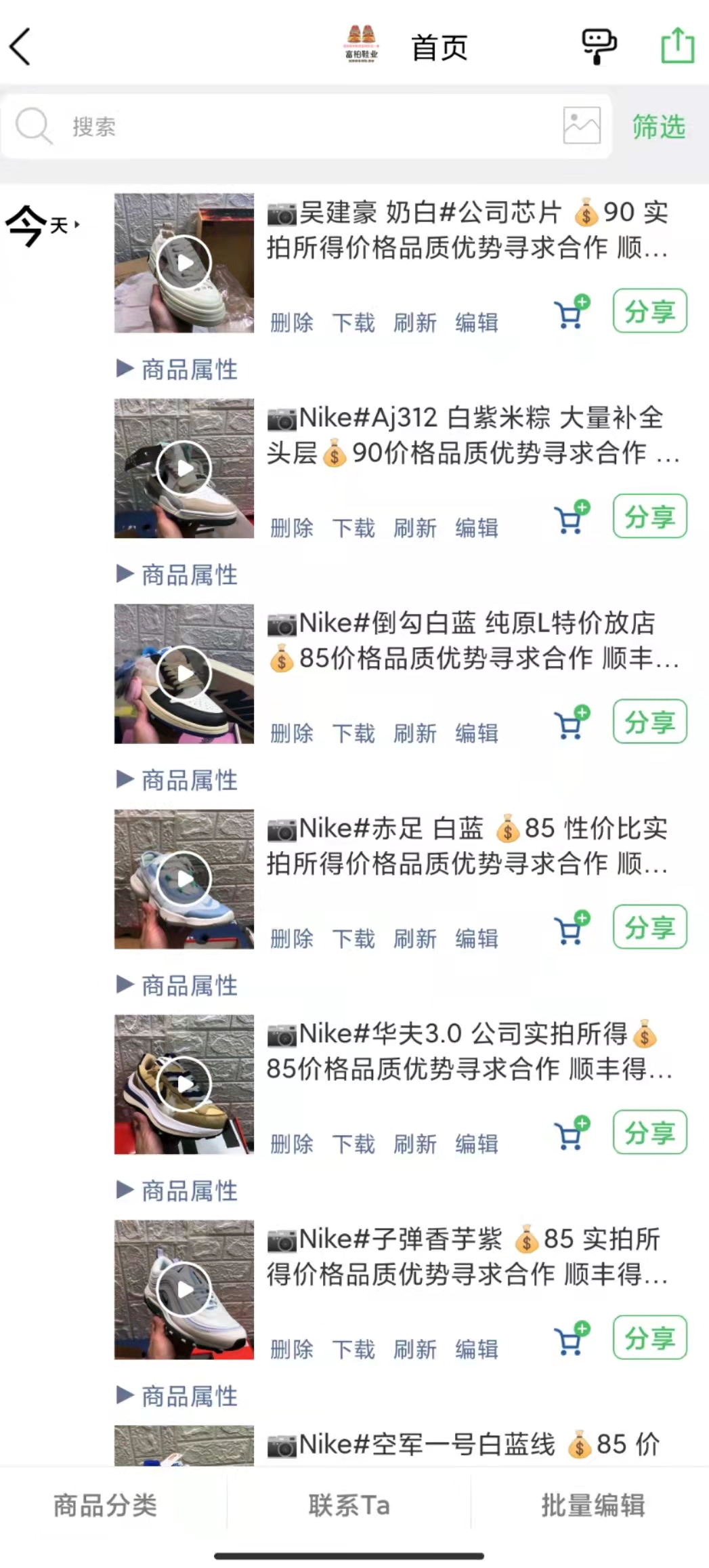709x1568 pixels.
Task: Expand 商品属性 under the Nike#倒勾白蓝 listing
Action: coord(177,780)
